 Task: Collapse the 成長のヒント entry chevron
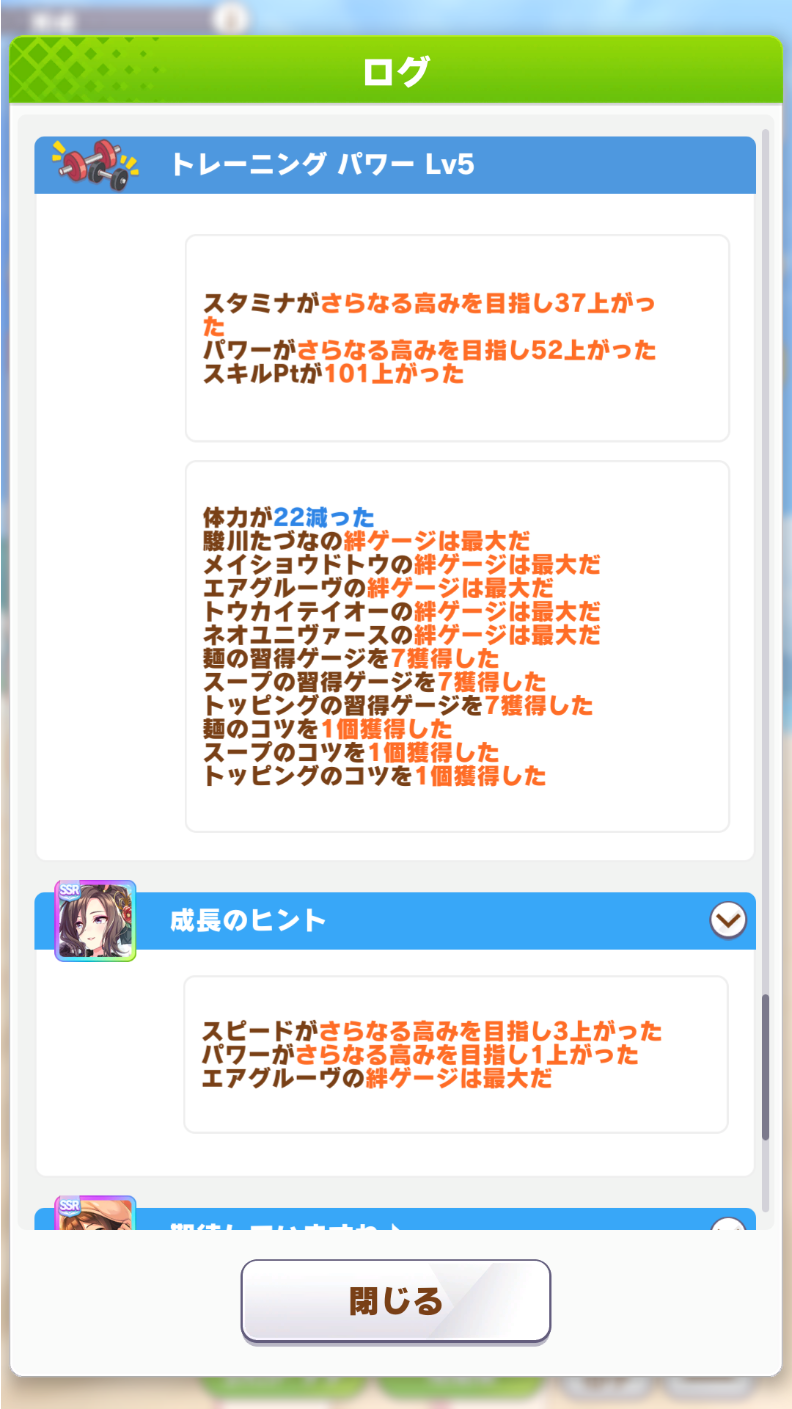[728, 920]
